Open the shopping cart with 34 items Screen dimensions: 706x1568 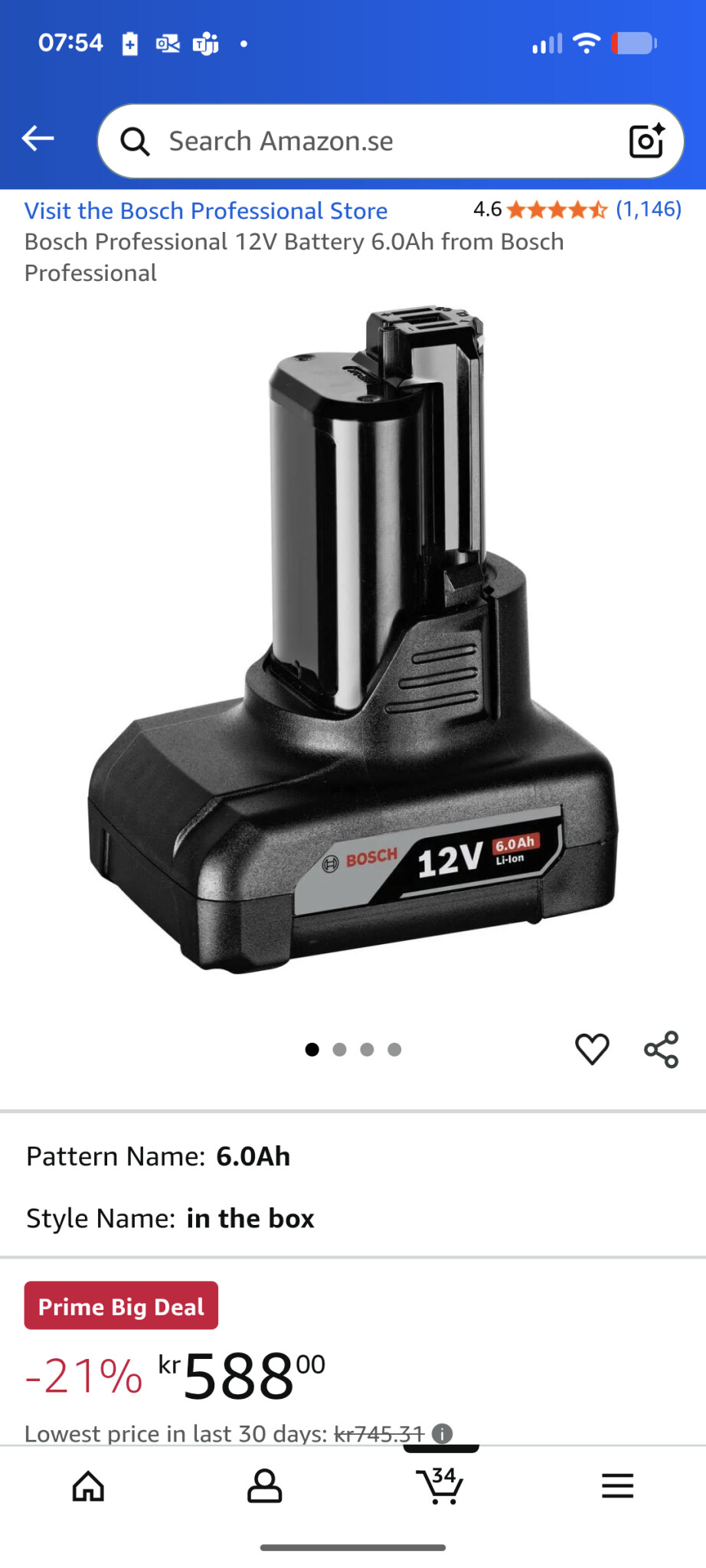pos(440,1486)
